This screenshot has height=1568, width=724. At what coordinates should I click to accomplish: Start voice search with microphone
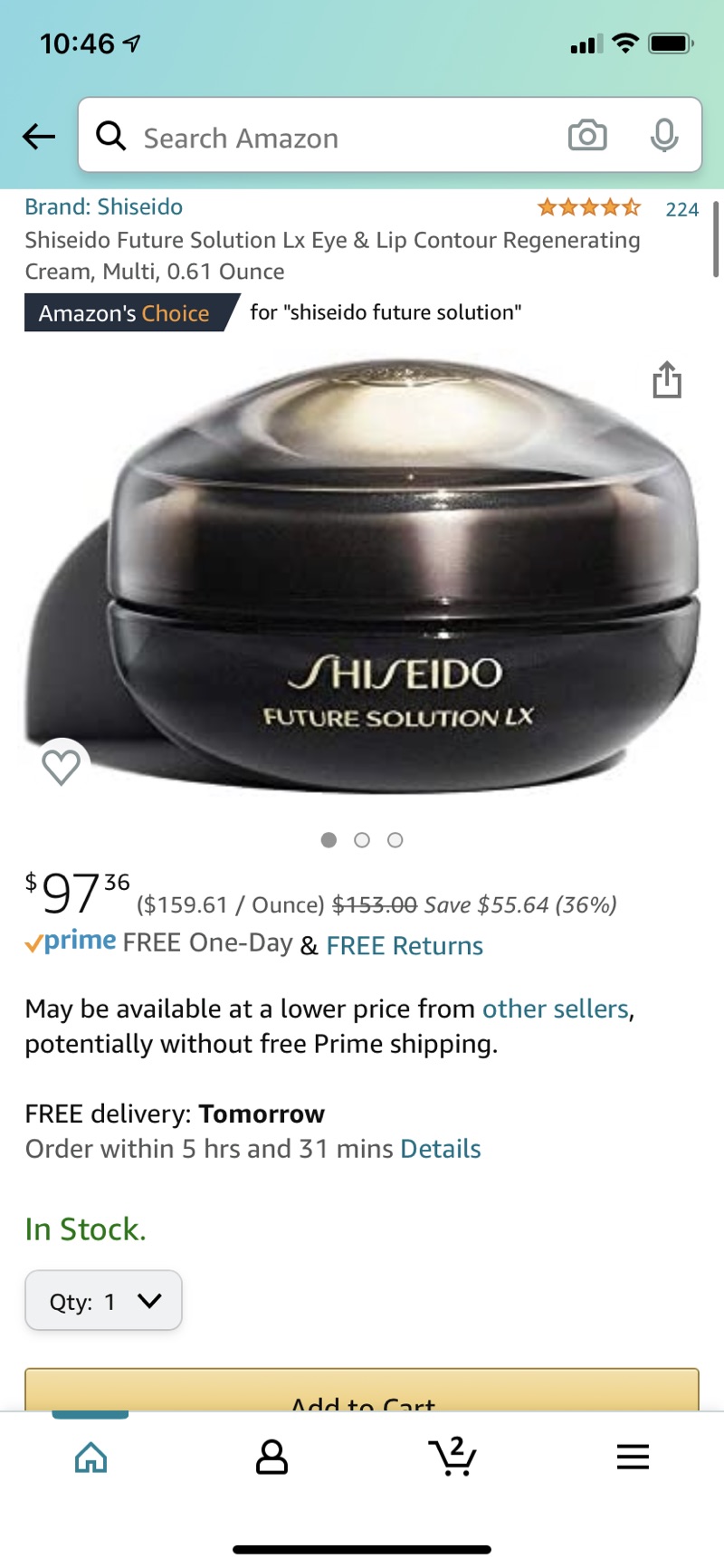pyautogui.click(x=664, y=136)
